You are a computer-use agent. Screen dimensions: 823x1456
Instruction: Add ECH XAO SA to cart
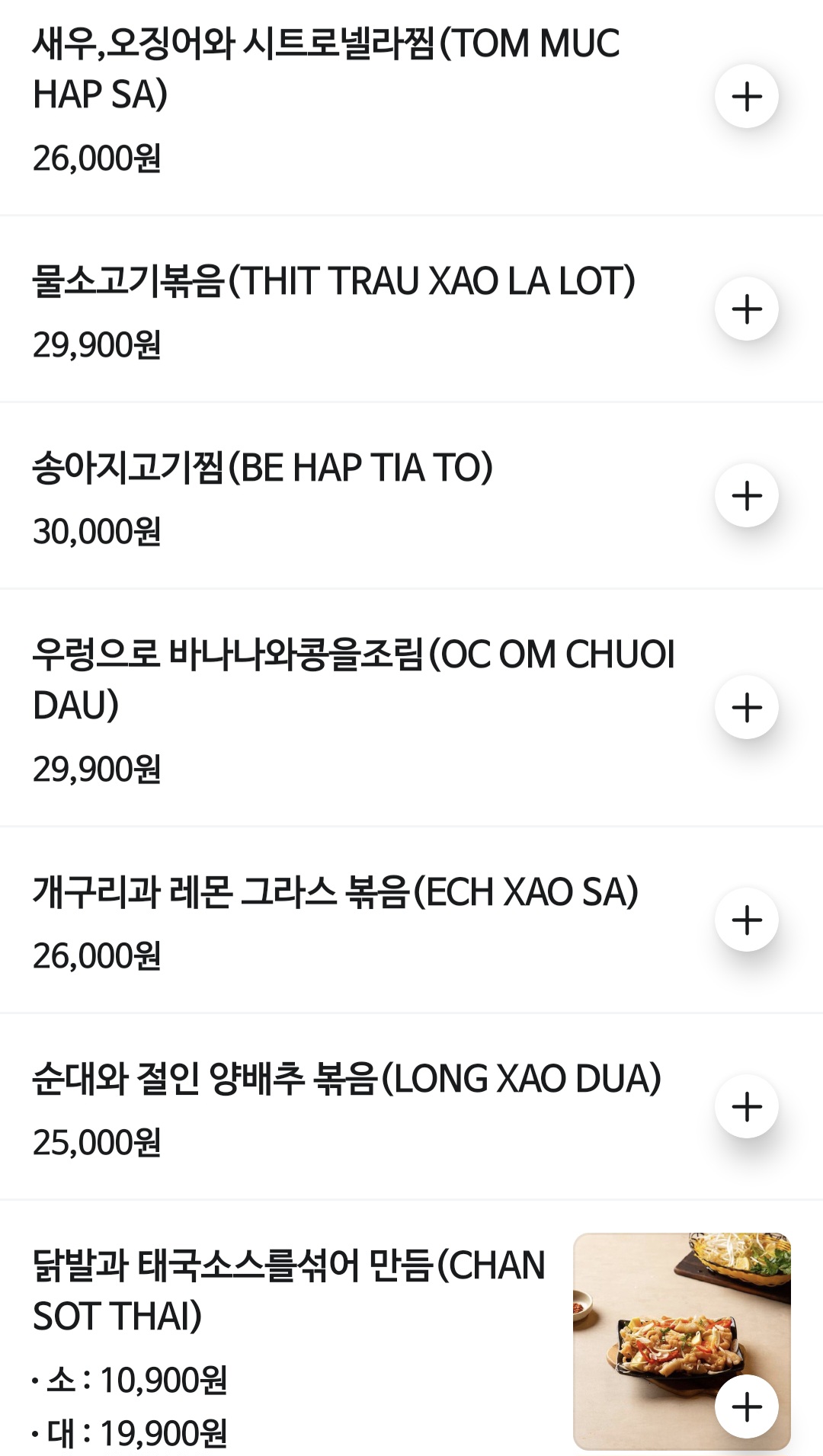pyautogui.click(x=746, y=920)
